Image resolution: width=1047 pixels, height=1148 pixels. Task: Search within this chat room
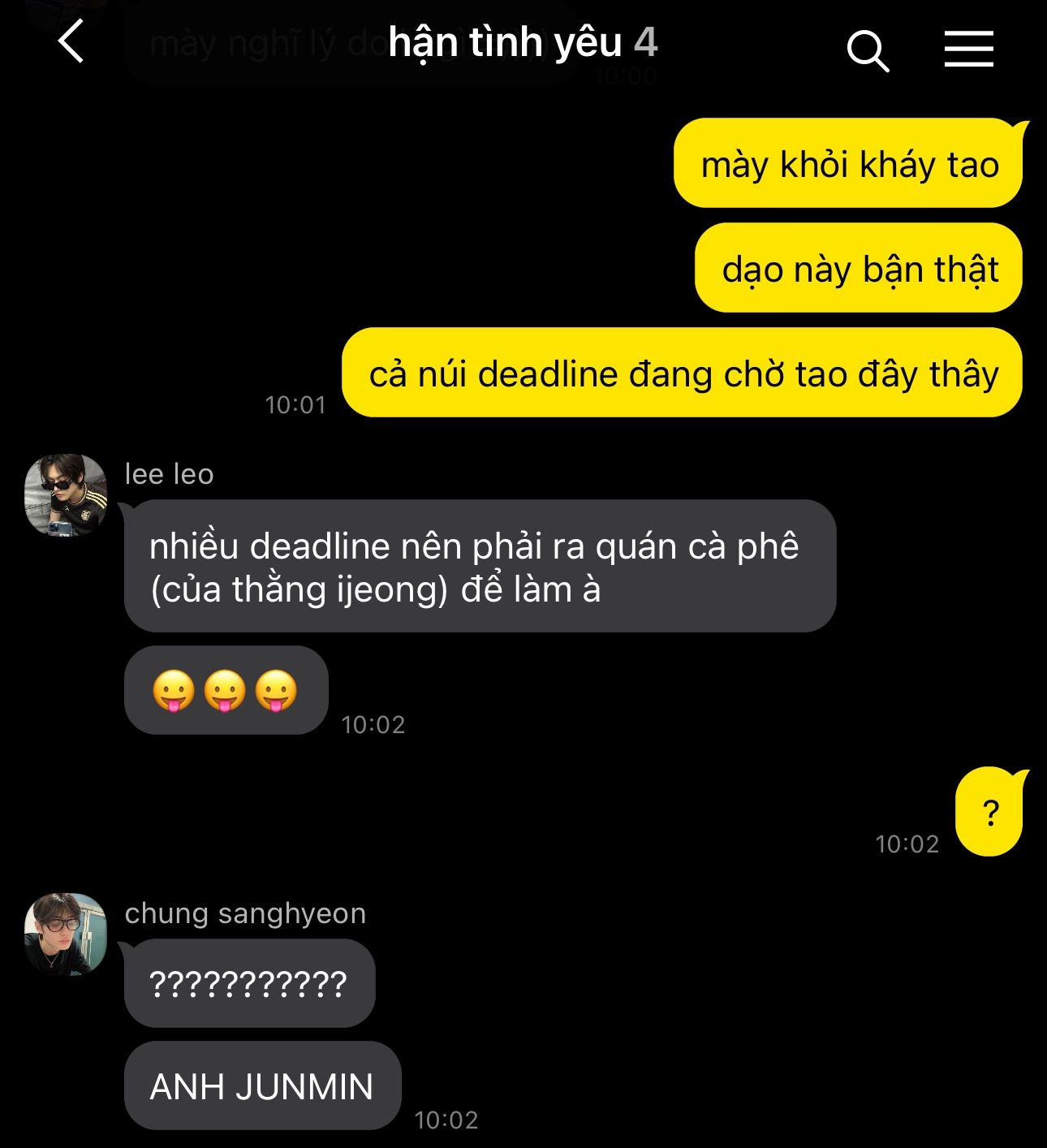coord(868,50)
